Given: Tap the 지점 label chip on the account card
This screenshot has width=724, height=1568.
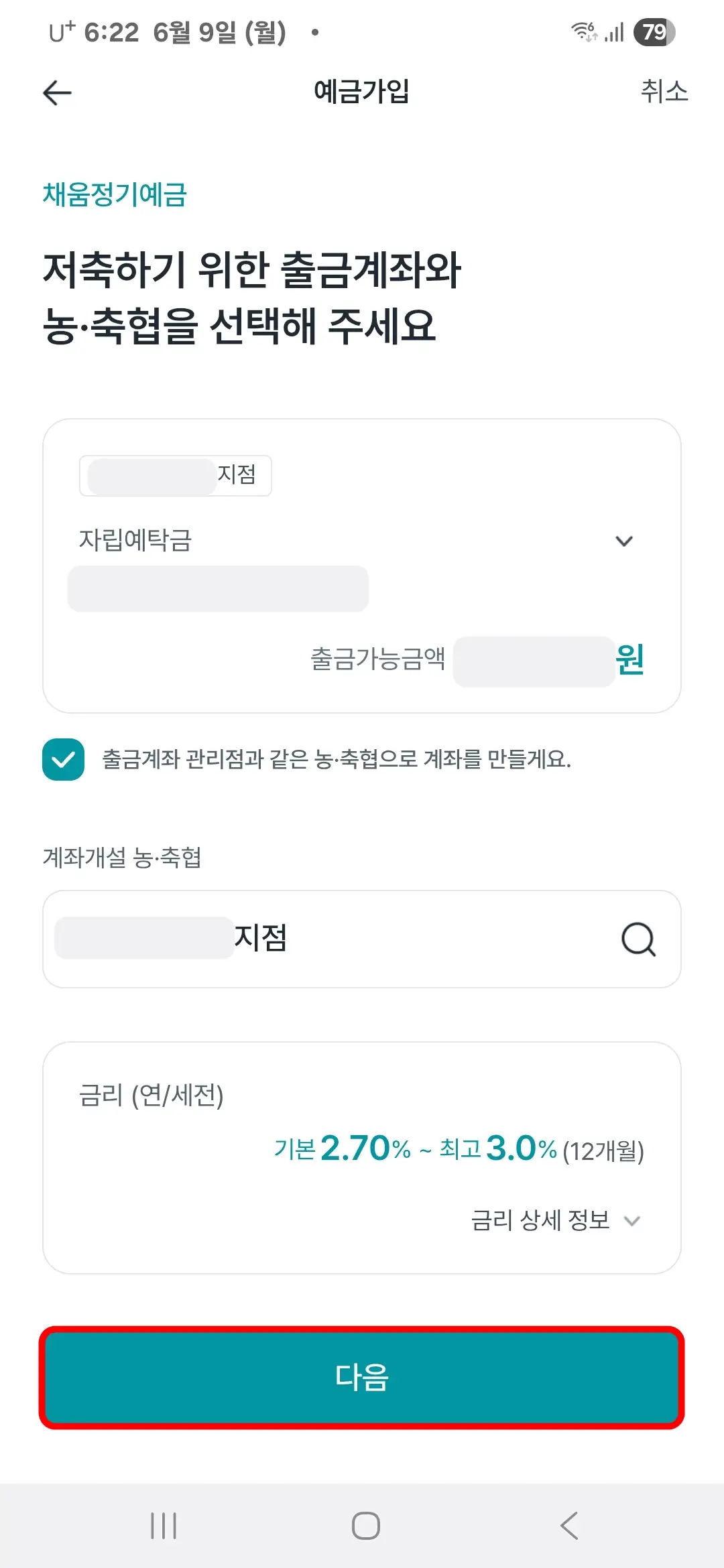Looking at the screenshot, I should point(174,476).
